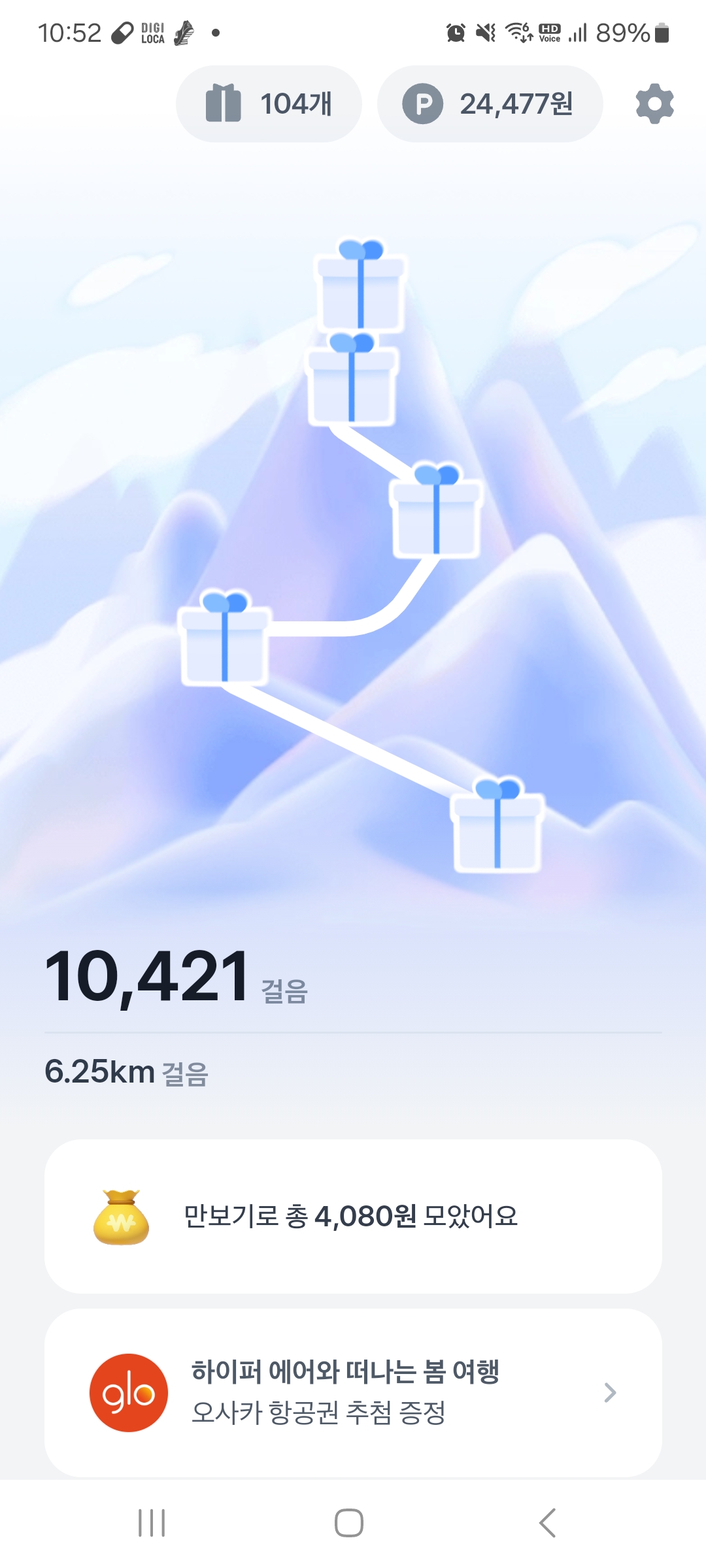Open the top gift box on the mountain peak
706x1568 pixels.
(x=360, y=287)
